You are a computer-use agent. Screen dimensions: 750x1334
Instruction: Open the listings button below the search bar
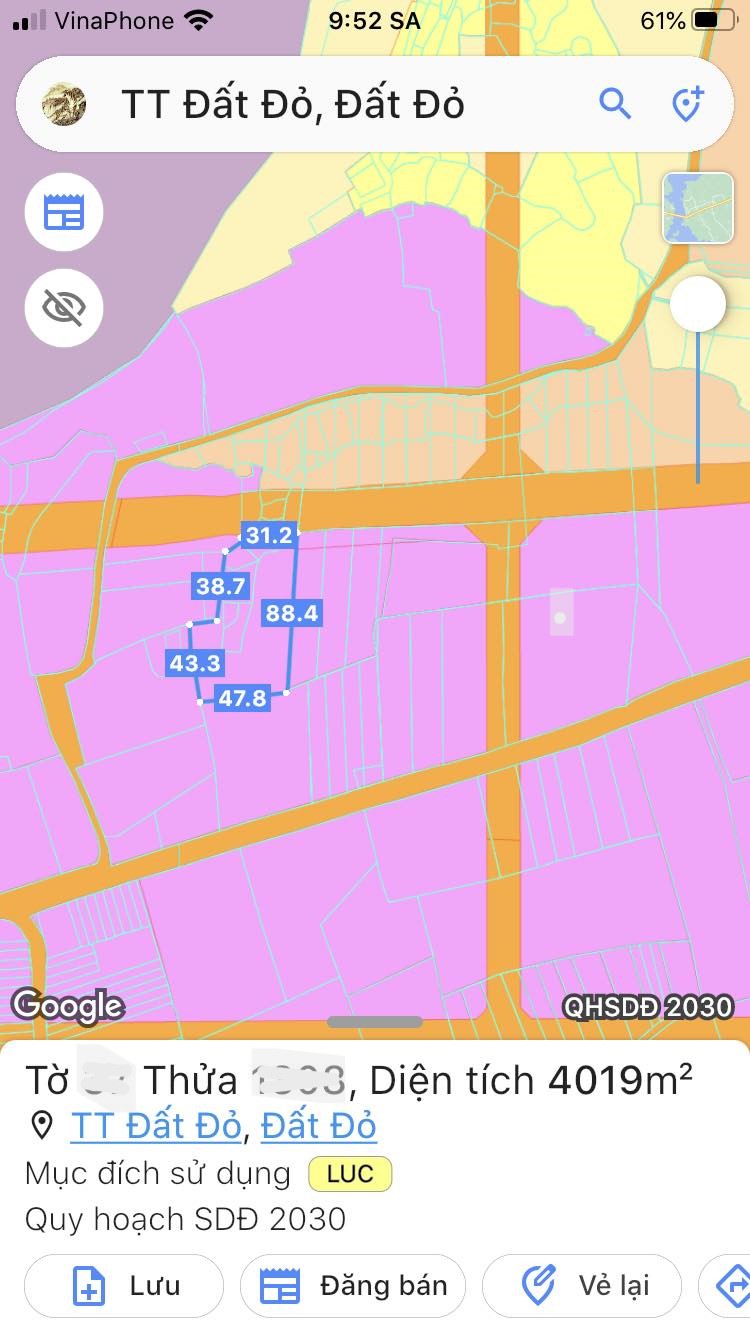click(x=64, y=212)
